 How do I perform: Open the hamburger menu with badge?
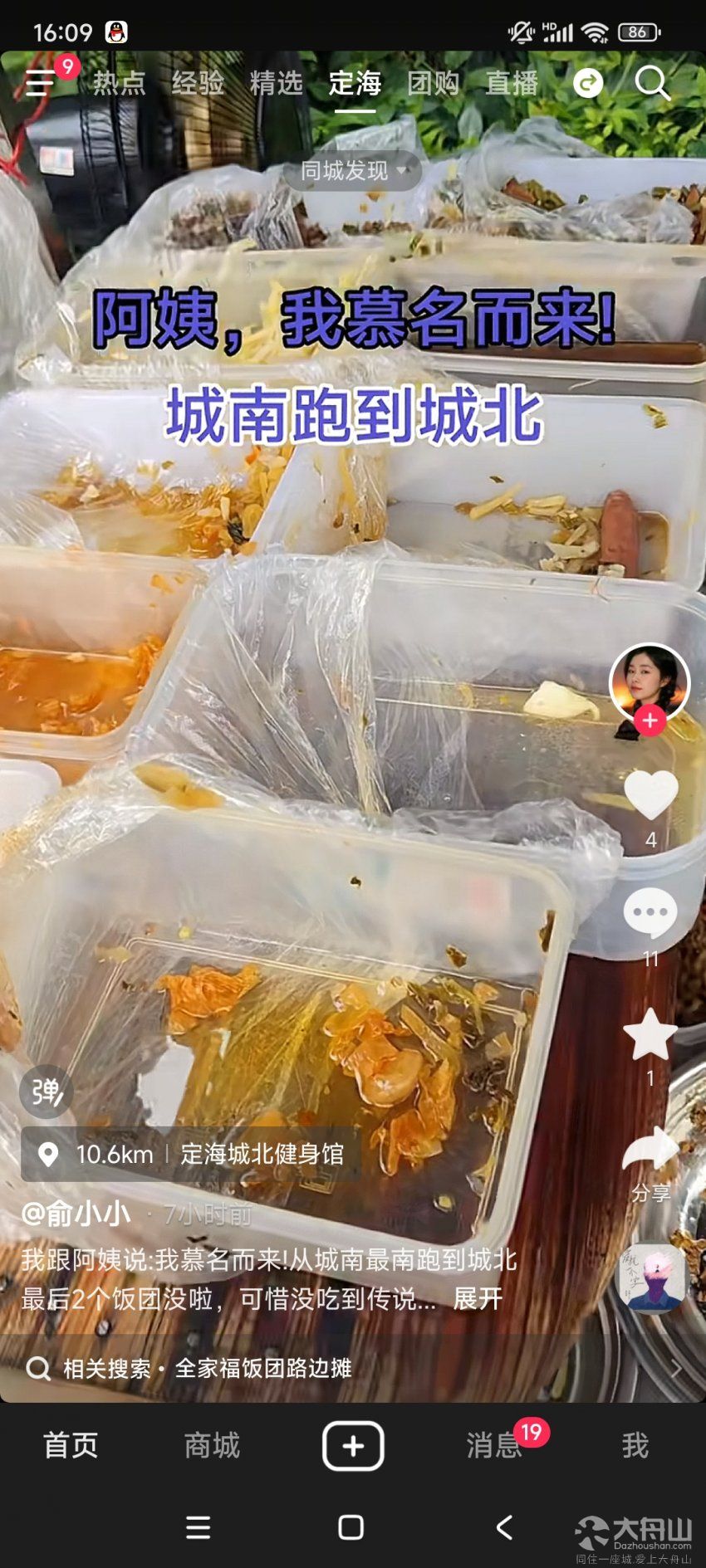[40, 83]
